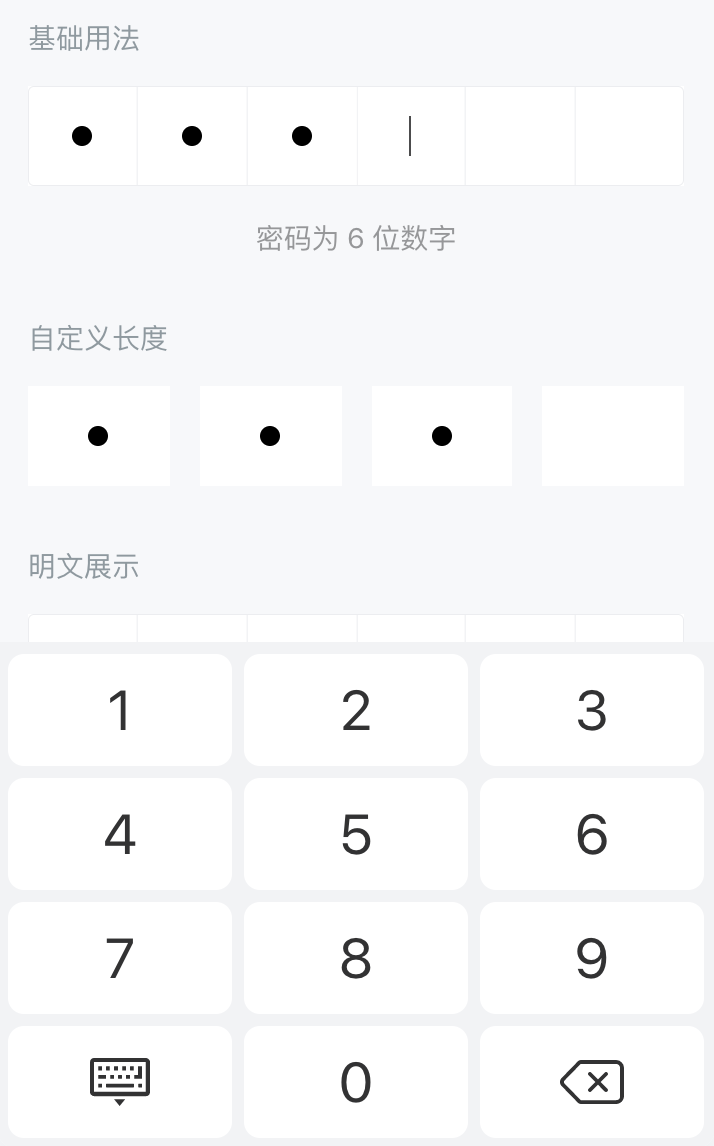Focus the 基础用法 six-digit password field
The height and width of the screenshot is (1146, 714).
pos(356,136)
